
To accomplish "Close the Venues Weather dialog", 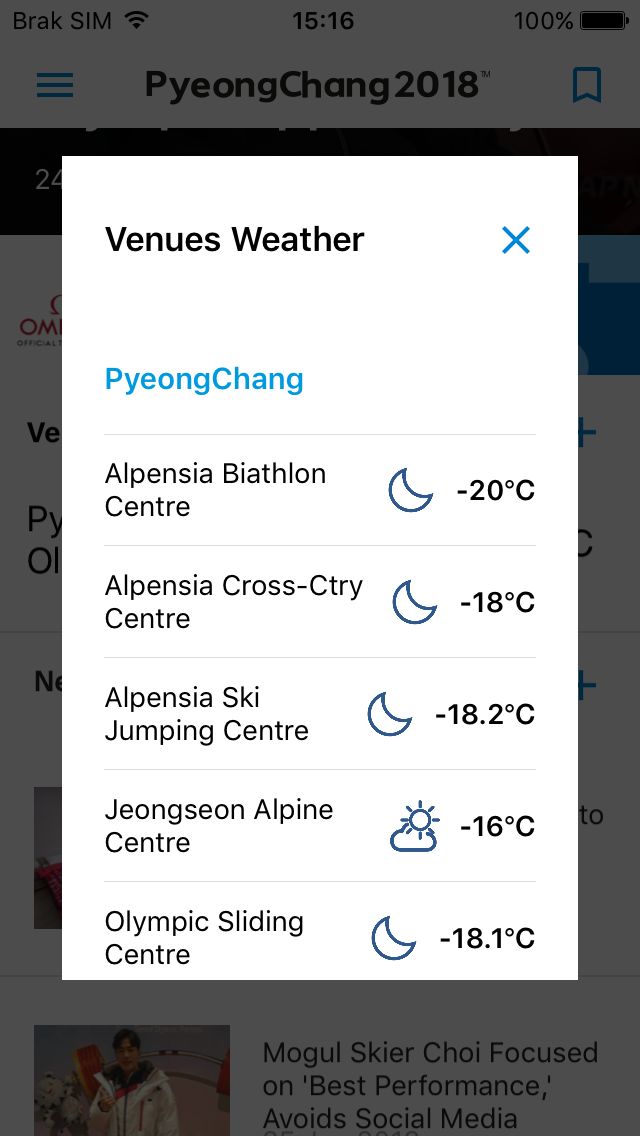I will click(x=516, y=240).
